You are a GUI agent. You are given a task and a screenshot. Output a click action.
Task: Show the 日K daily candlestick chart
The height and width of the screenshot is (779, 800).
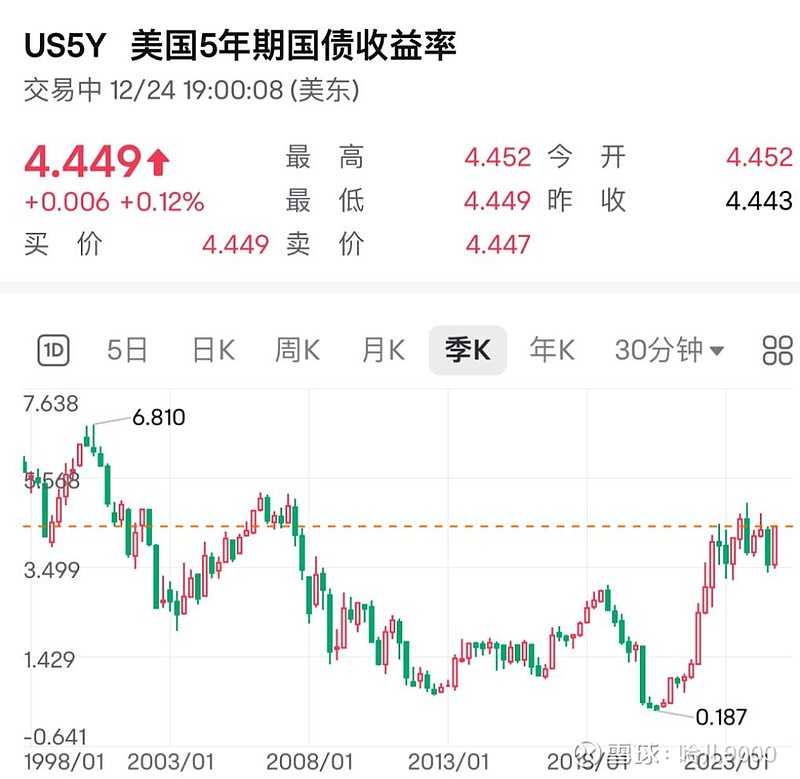pos(213,350)
